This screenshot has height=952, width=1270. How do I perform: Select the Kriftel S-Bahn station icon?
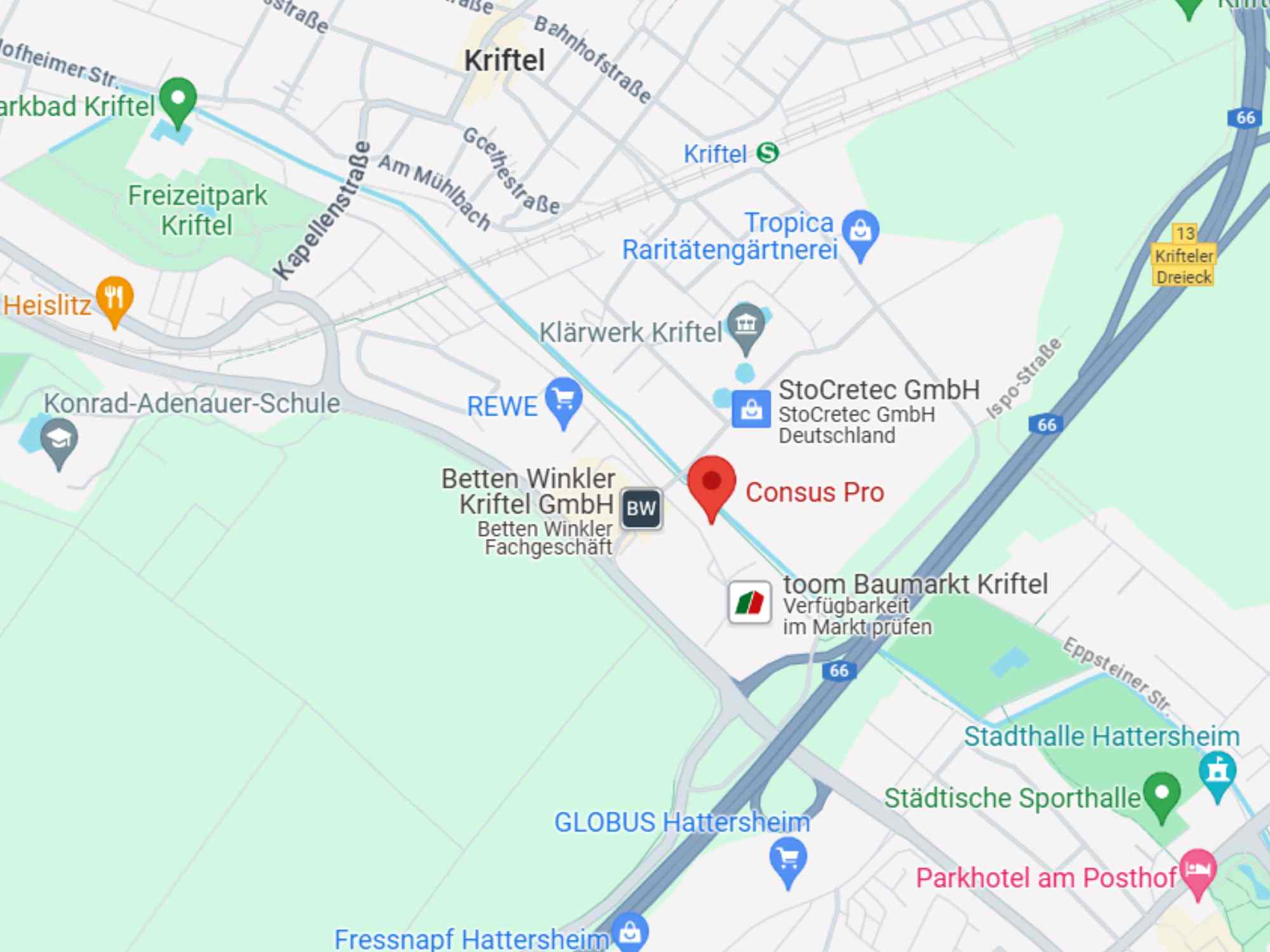click(x=768, y=153)
